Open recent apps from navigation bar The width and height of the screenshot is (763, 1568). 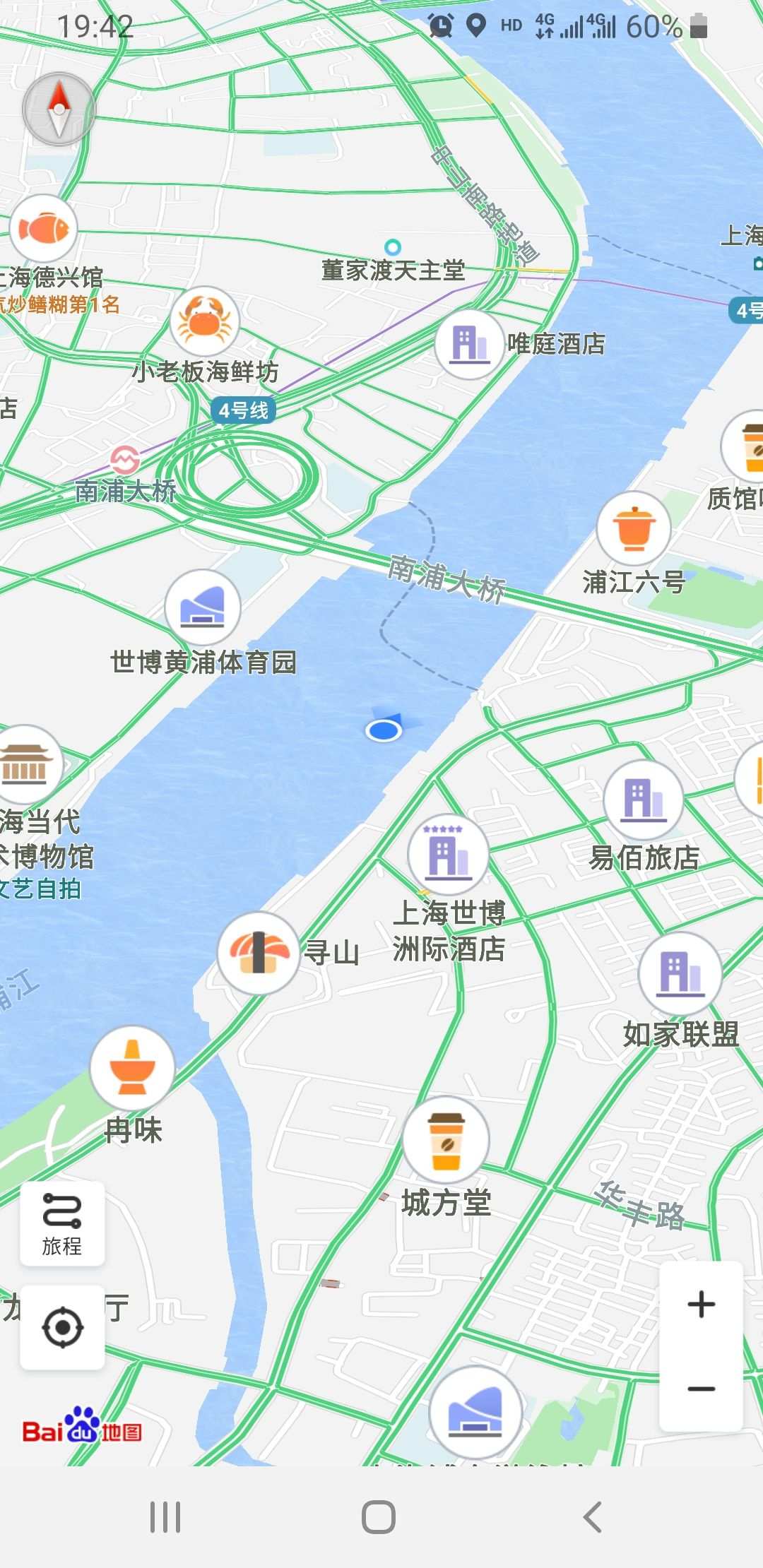point(165,1516)
